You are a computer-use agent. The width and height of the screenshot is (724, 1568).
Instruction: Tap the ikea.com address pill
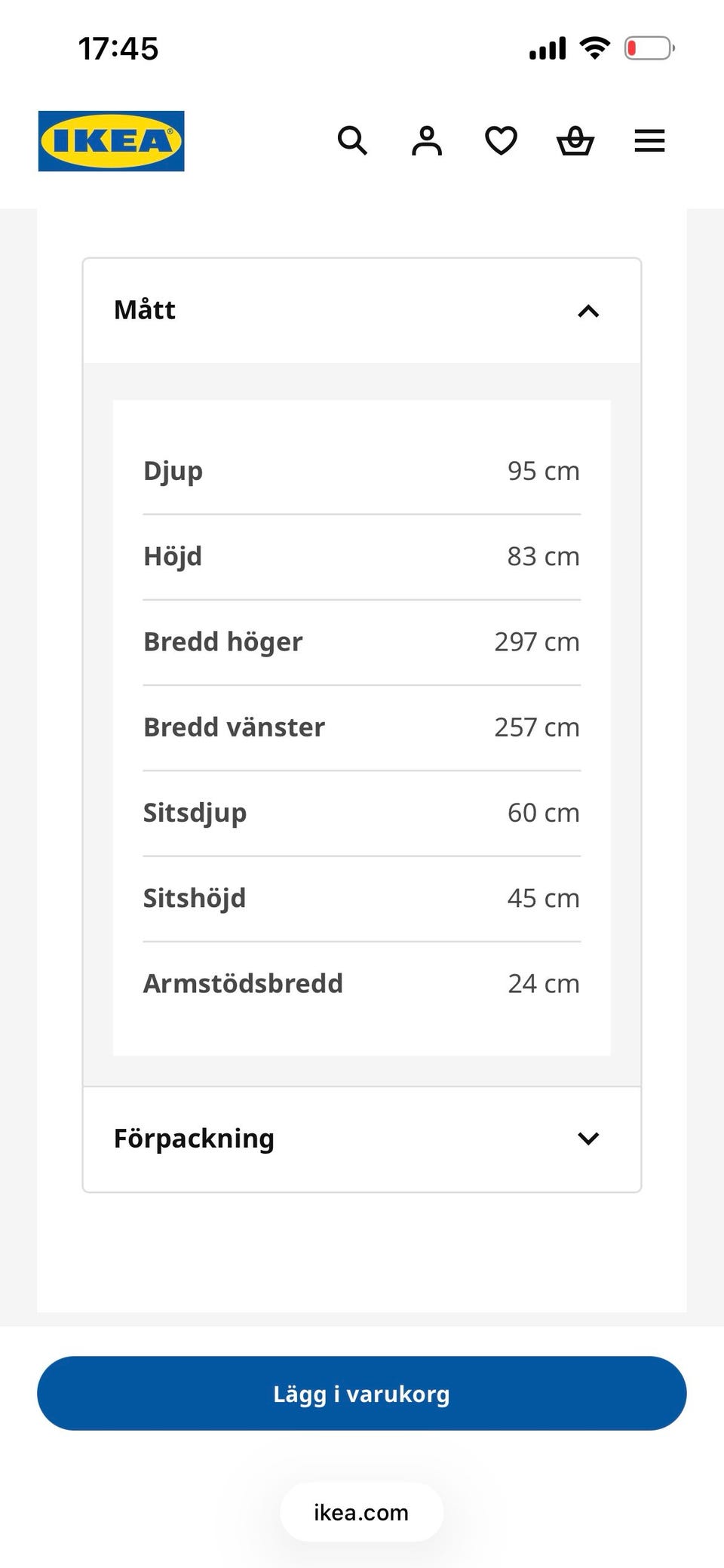pos(362,1512)
